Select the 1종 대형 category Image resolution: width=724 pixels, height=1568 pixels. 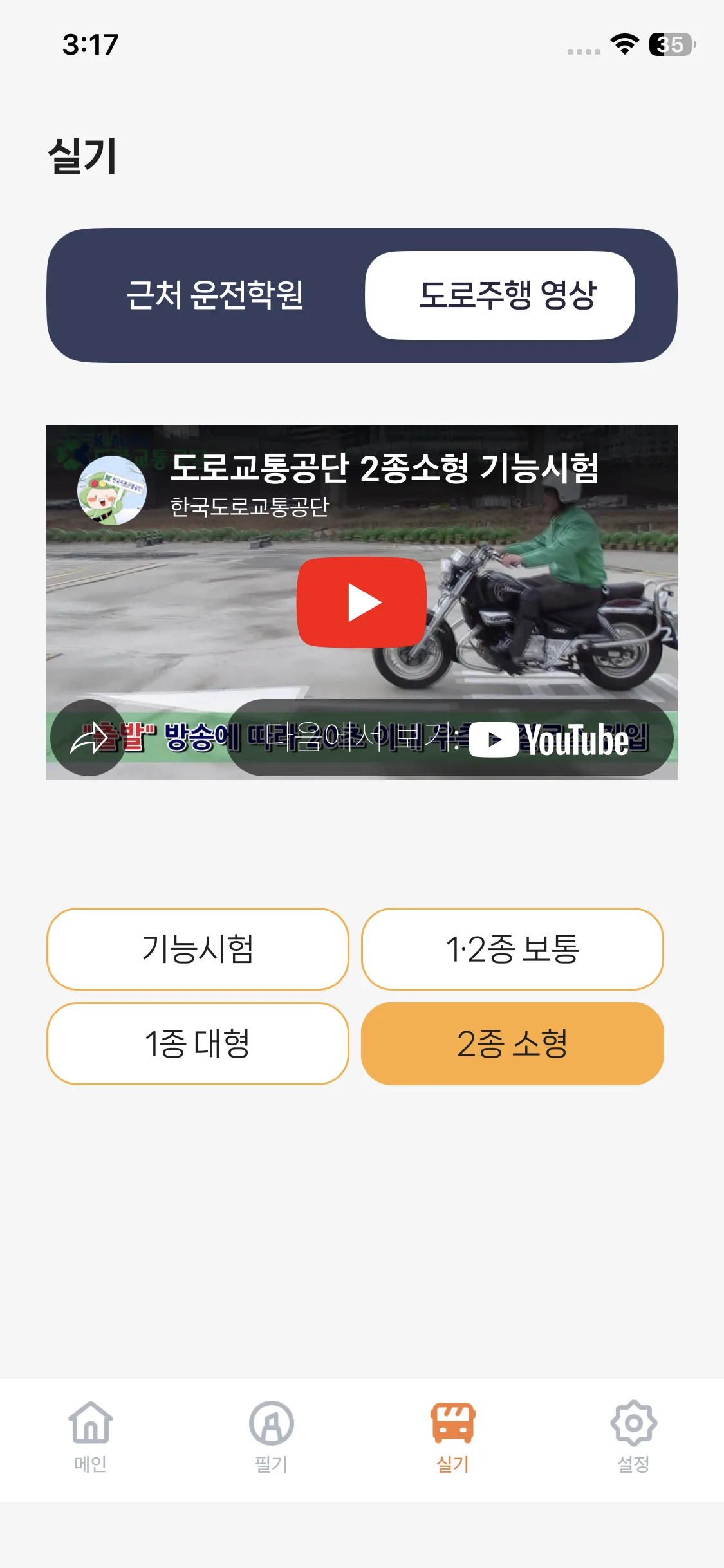pos(198,1043)
